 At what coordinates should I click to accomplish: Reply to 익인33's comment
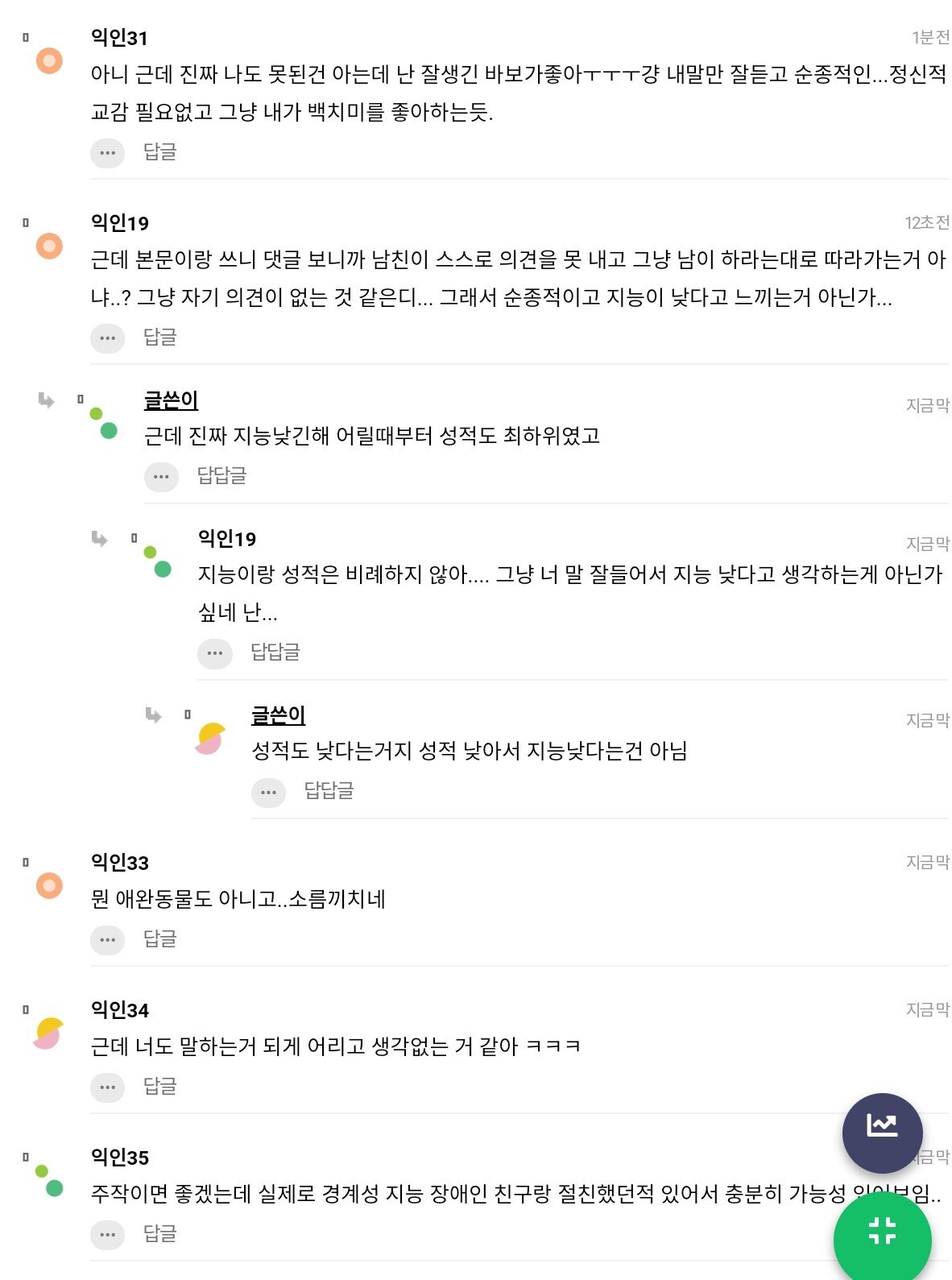159,939
